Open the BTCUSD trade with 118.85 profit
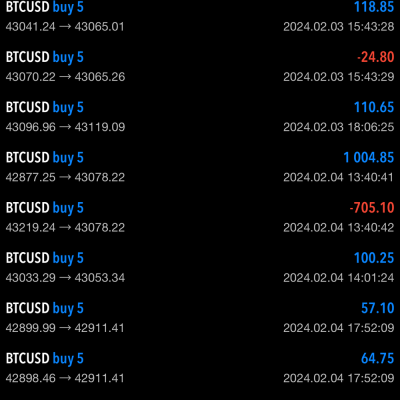 click(200, 17)
